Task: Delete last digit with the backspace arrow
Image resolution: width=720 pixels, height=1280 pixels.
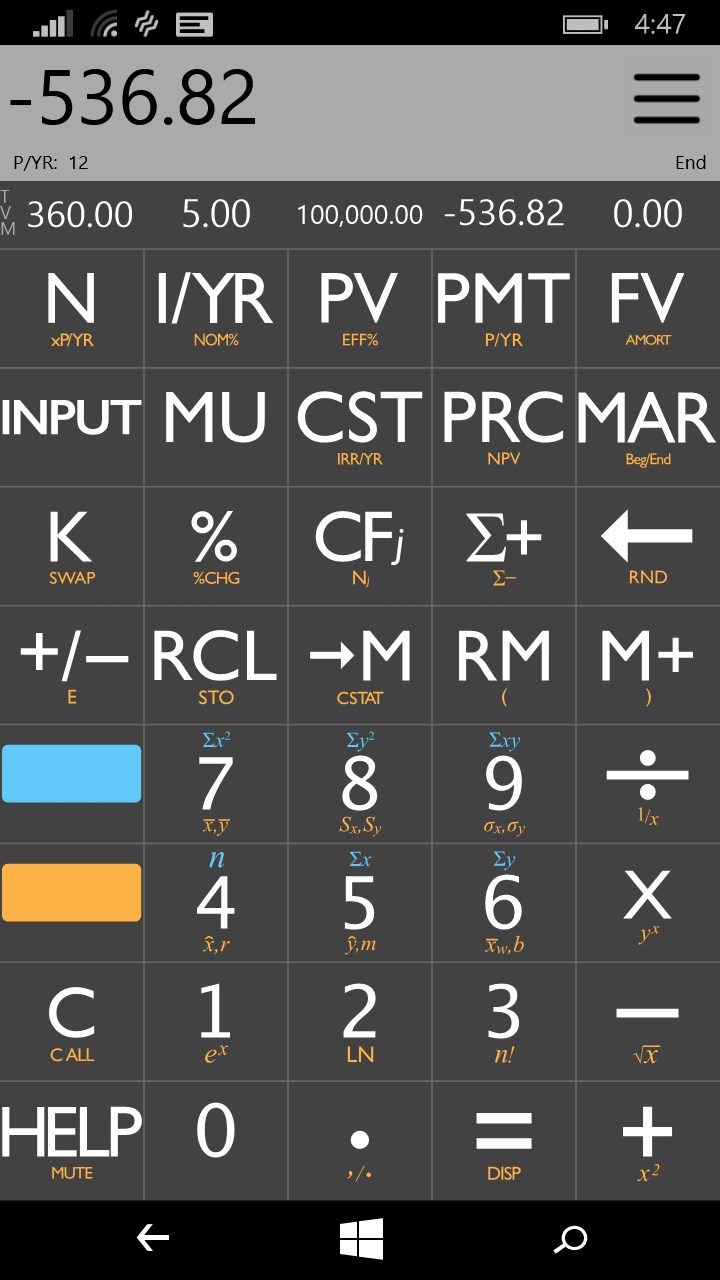Action: 647,543
